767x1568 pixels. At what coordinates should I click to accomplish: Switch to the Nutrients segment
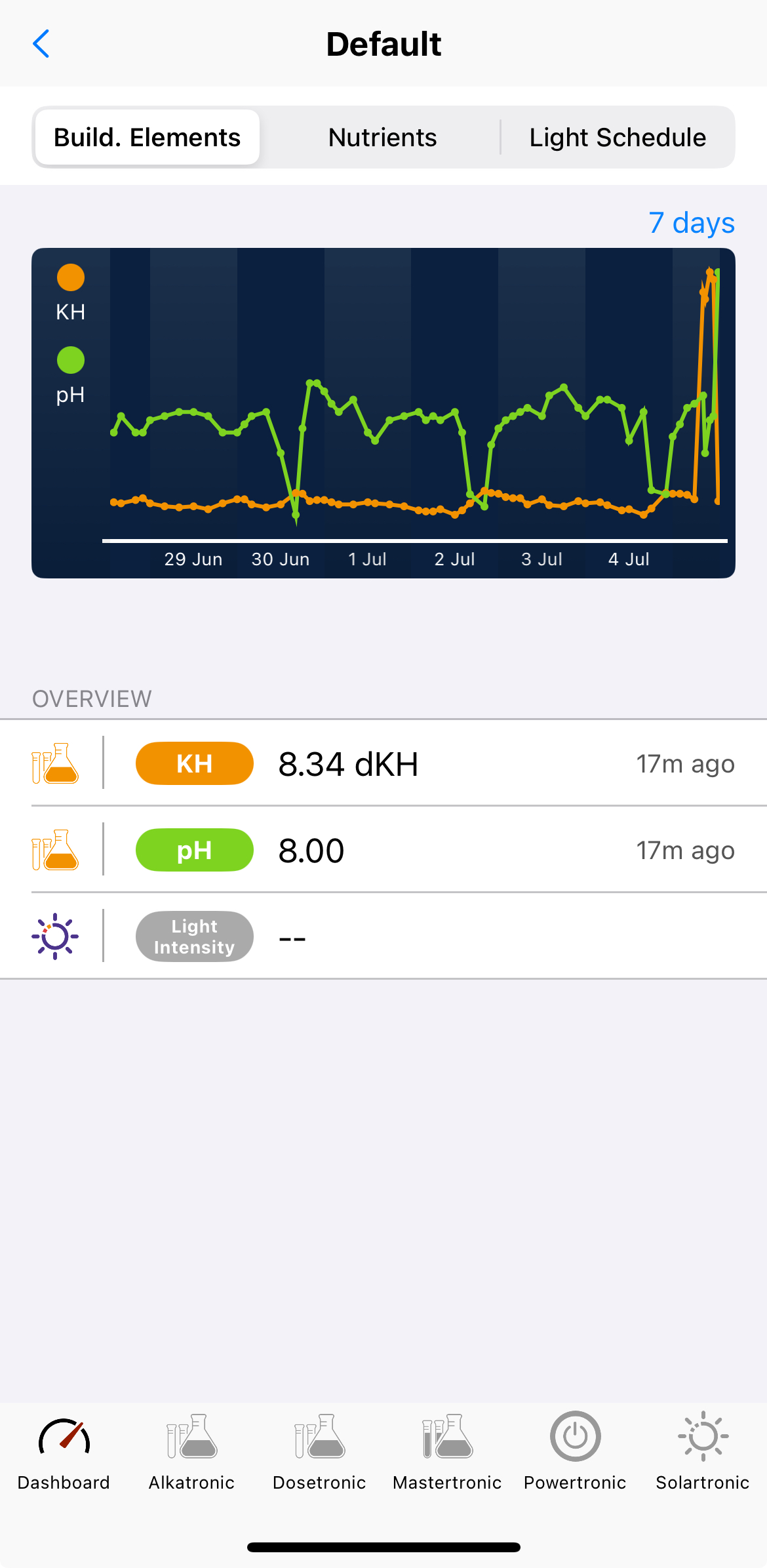[382, 138]
